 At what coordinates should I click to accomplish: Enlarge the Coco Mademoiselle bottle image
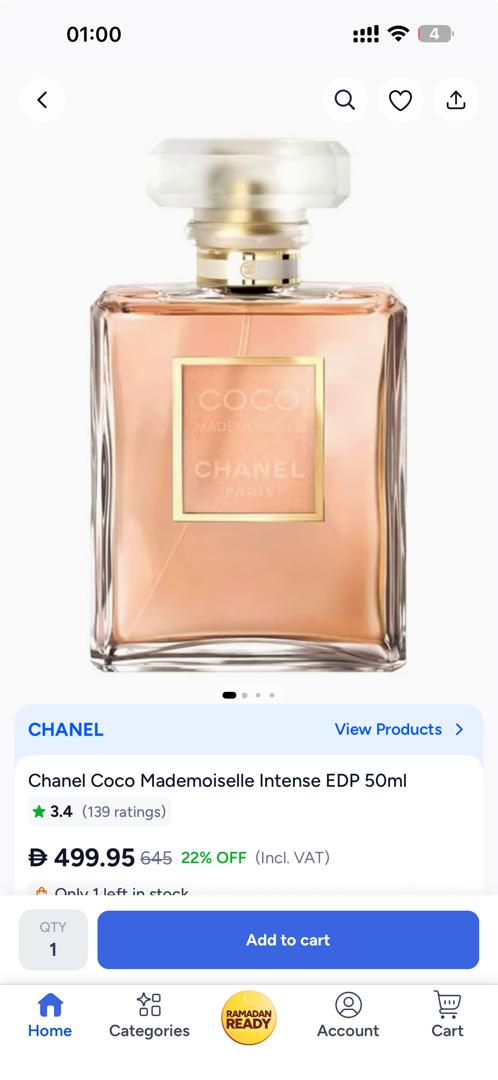pos(248,405)
